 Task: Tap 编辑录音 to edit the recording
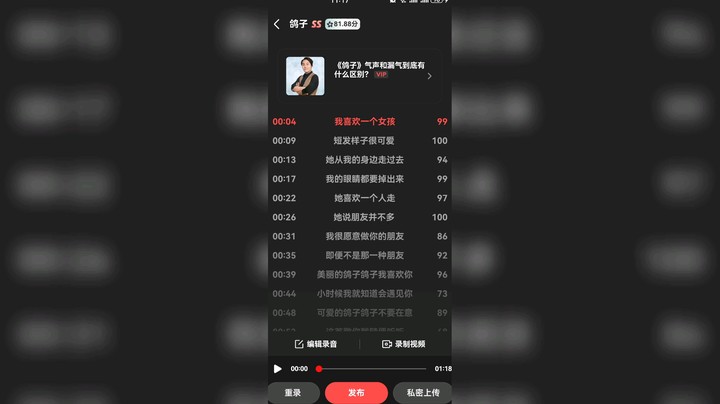pyautogui.click(x=316, y=344)
